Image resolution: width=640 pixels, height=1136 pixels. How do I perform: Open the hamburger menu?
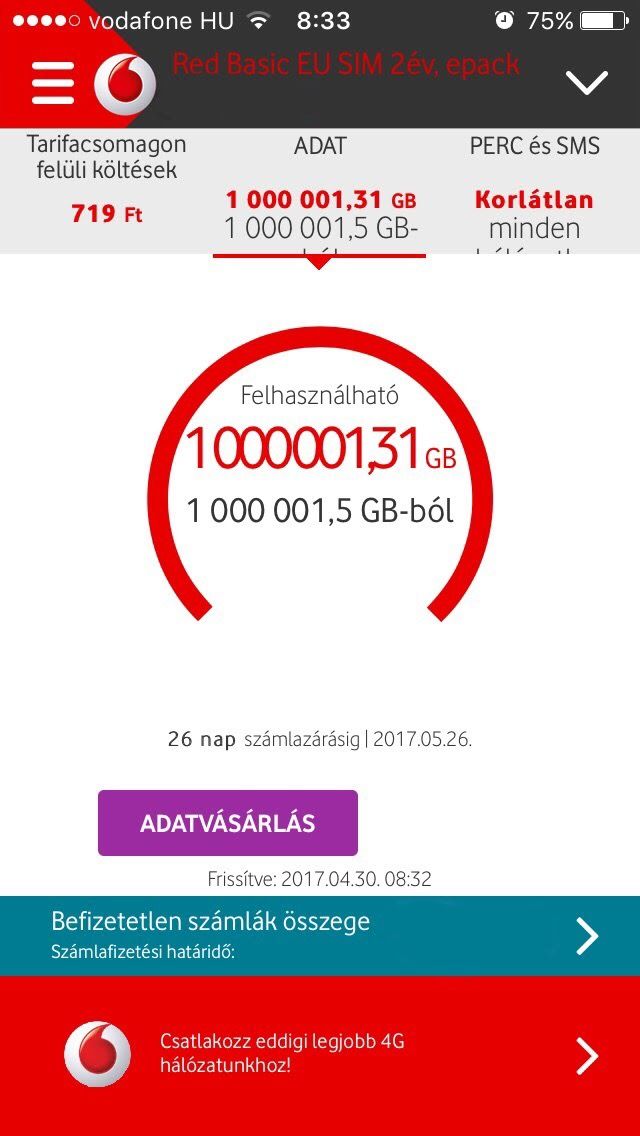(x=53, y=83)
